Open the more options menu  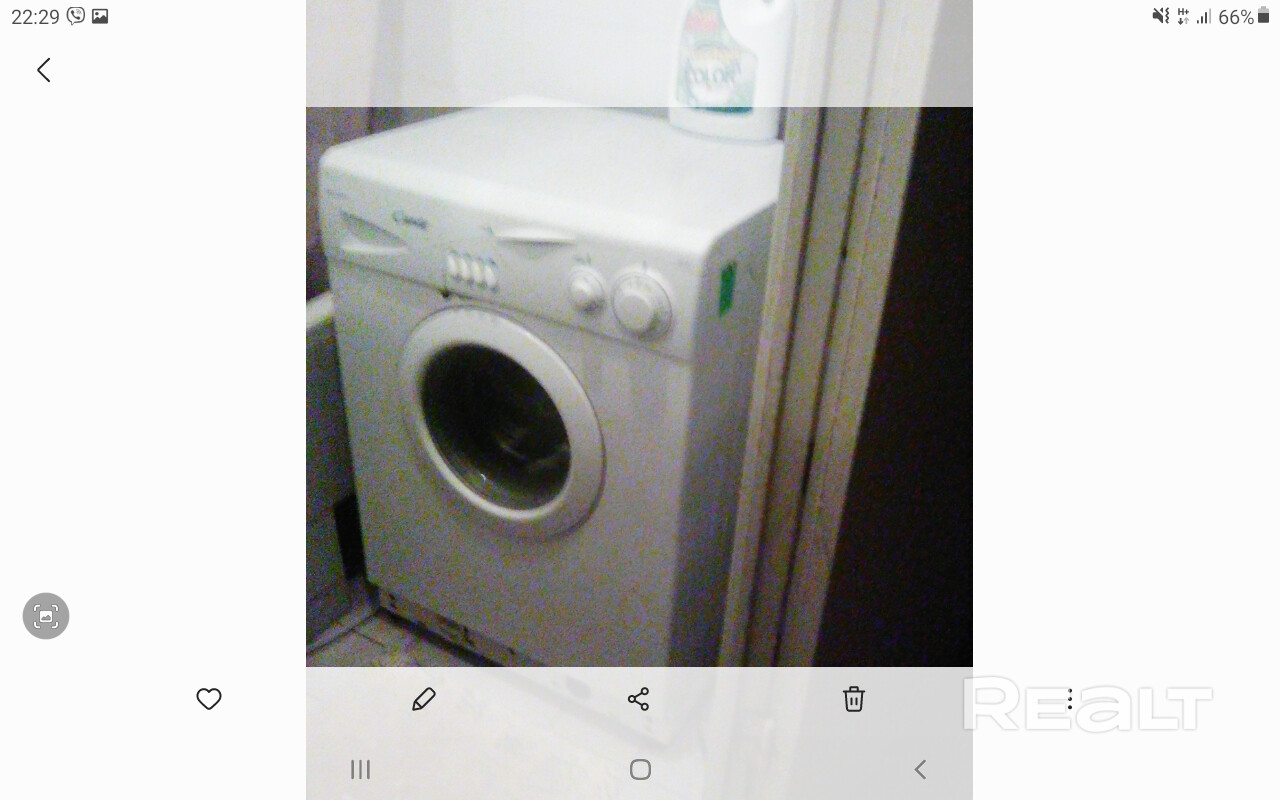pyautogui.click(x=1069, y=699)
